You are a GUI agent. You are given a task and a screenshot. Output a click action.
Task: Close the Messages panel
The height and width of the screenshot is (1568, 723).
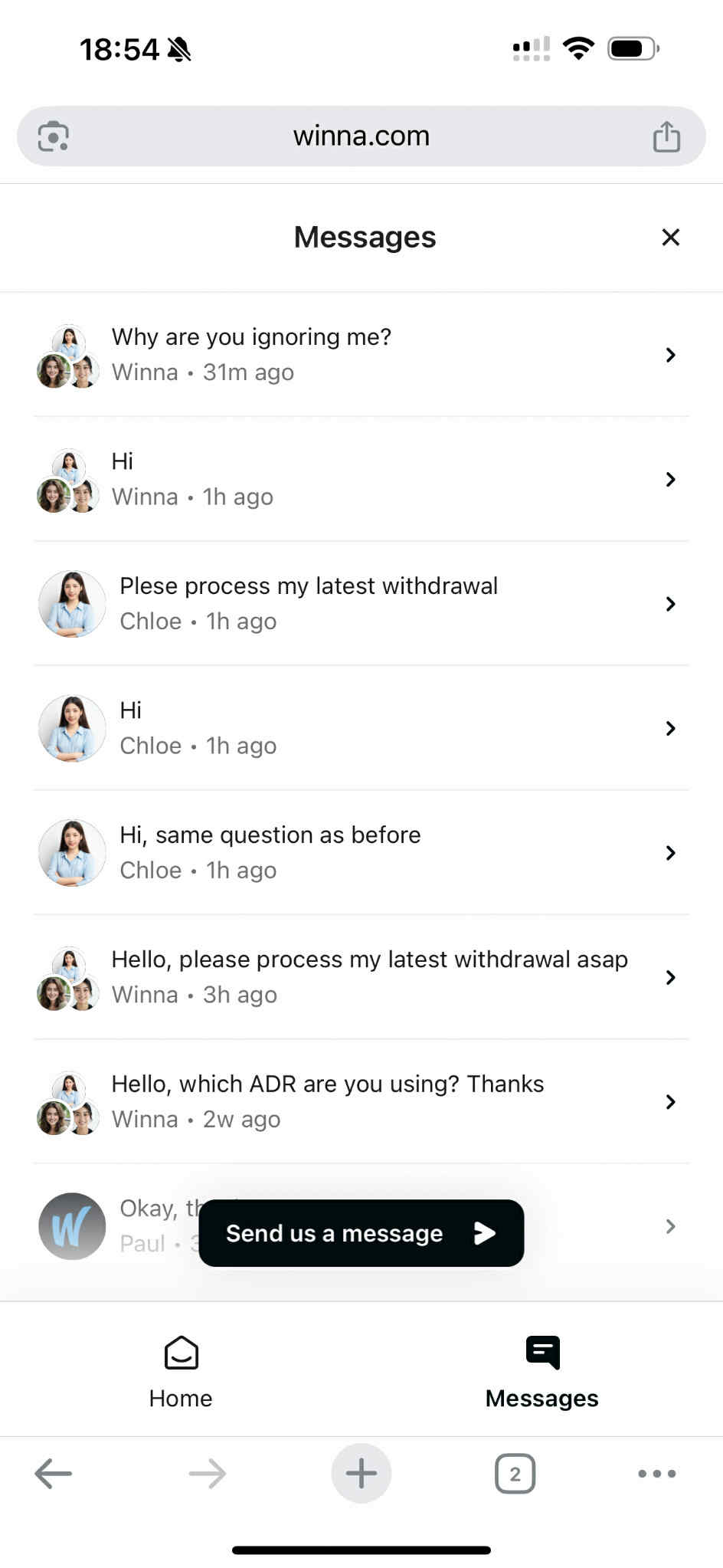click(670, 238)
